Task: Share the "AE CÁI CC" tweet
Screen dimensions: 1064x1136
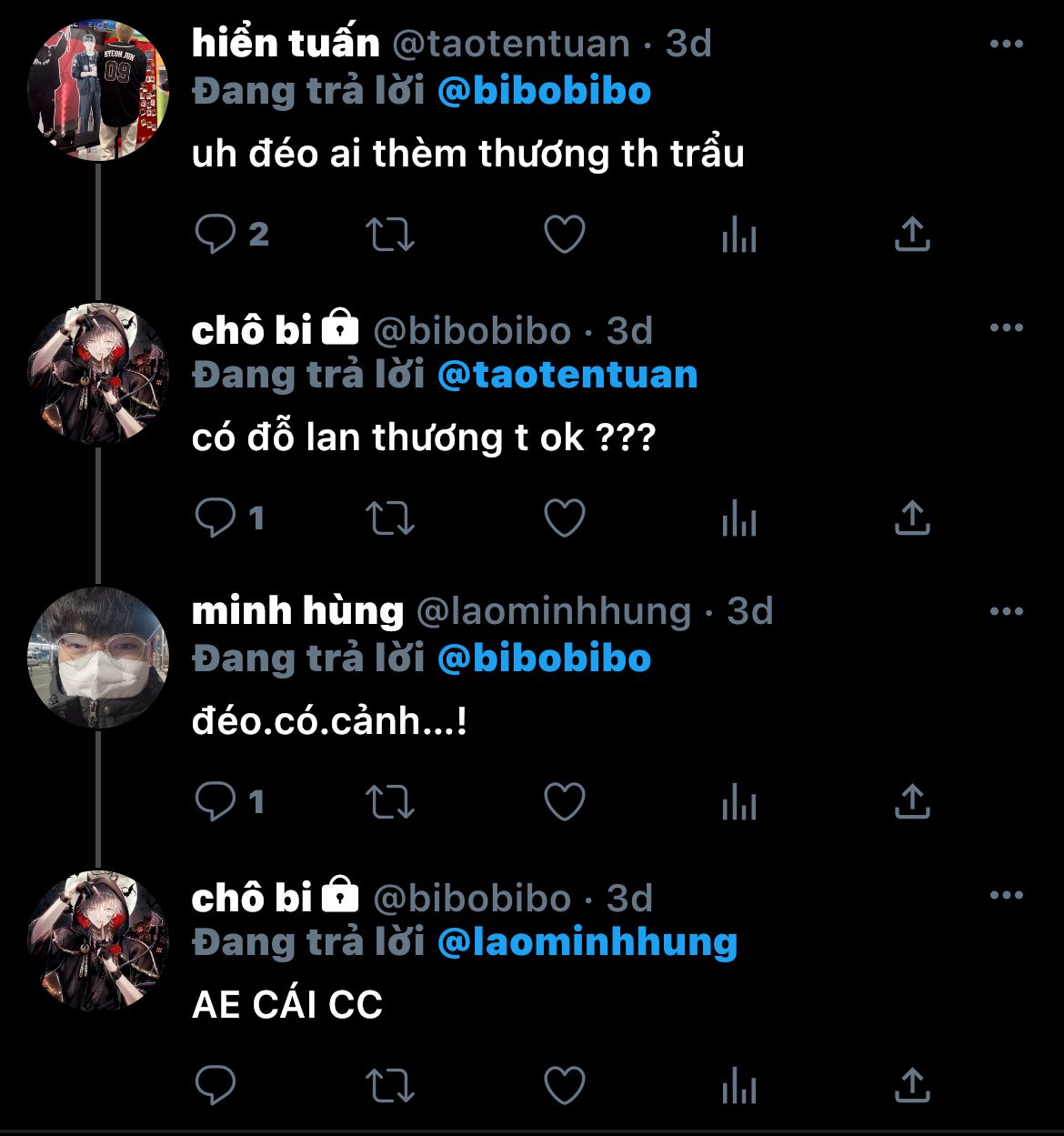Action: (912, 1085)
